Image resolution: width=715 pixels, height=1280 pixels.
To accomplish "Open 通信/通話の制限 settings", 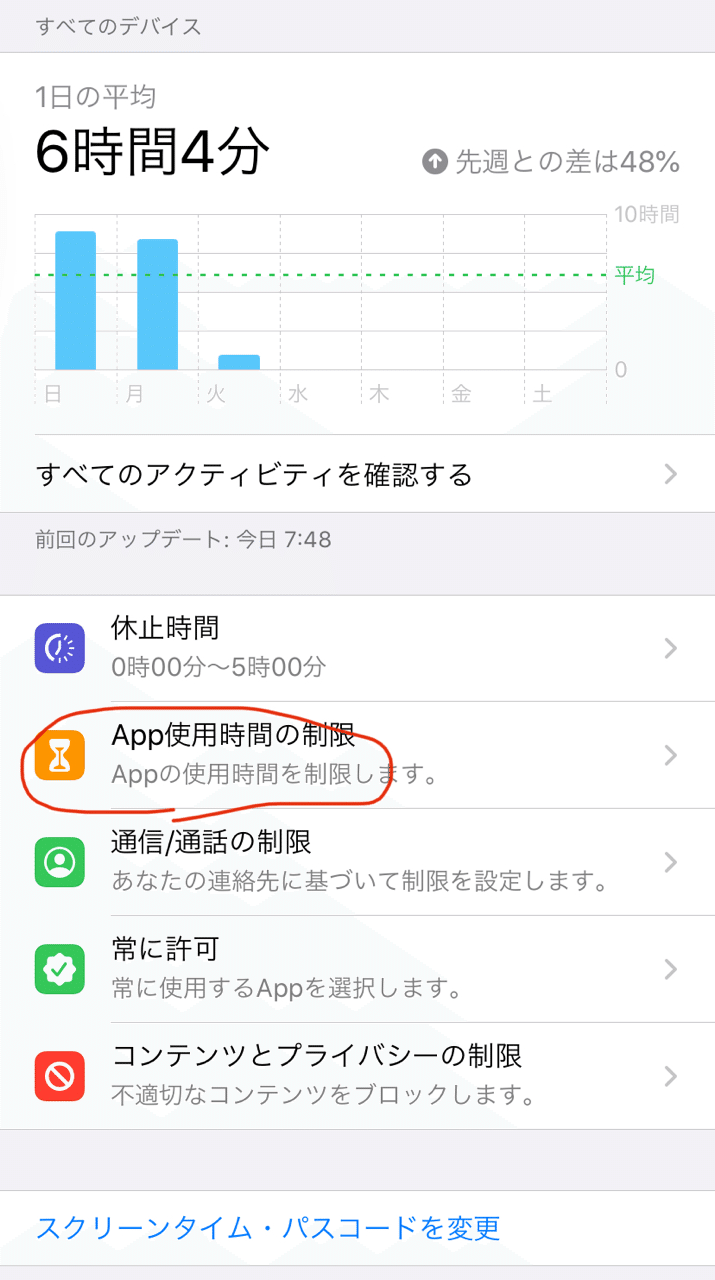I will pos(357,862).
